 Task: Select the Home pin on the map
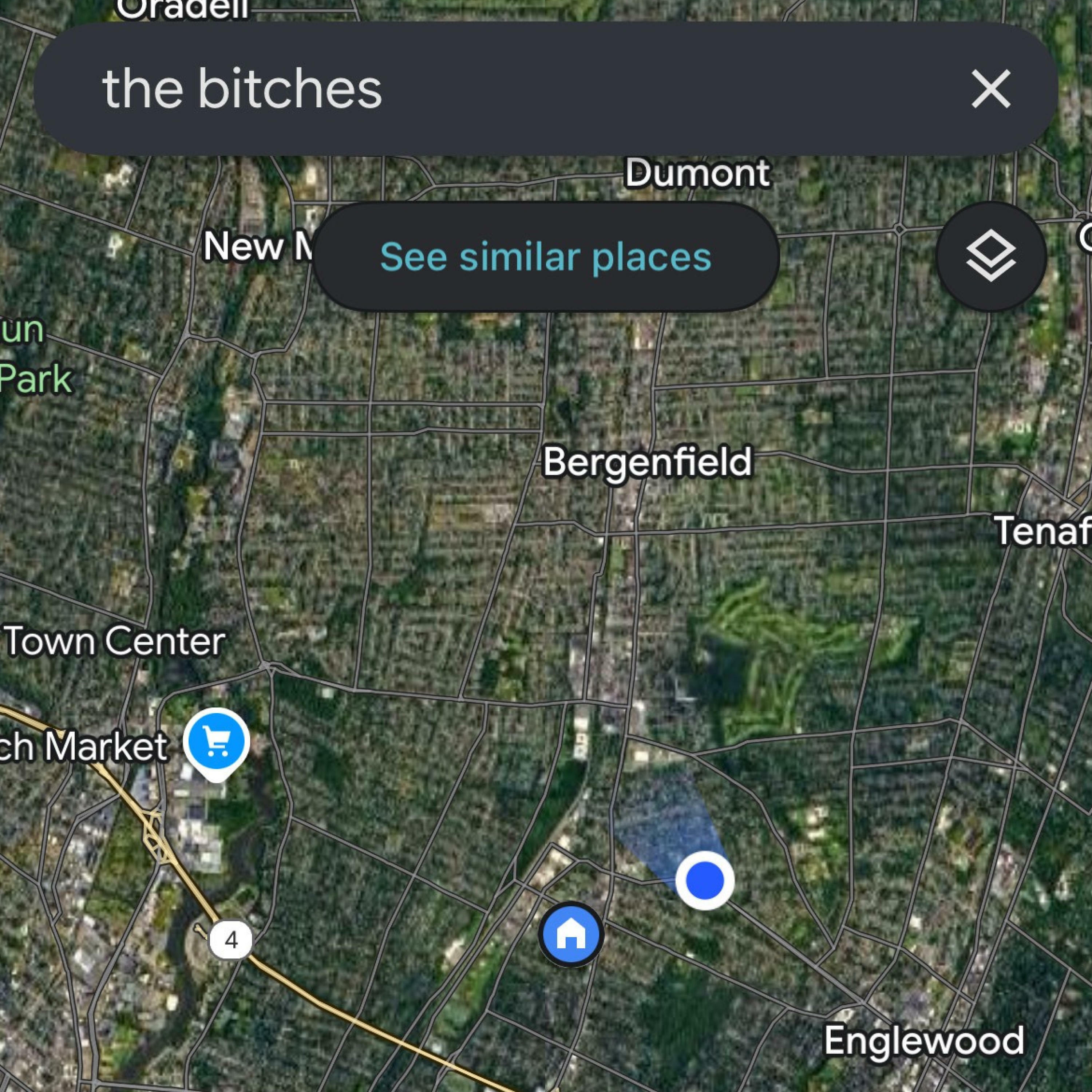[x=571, y=934]
